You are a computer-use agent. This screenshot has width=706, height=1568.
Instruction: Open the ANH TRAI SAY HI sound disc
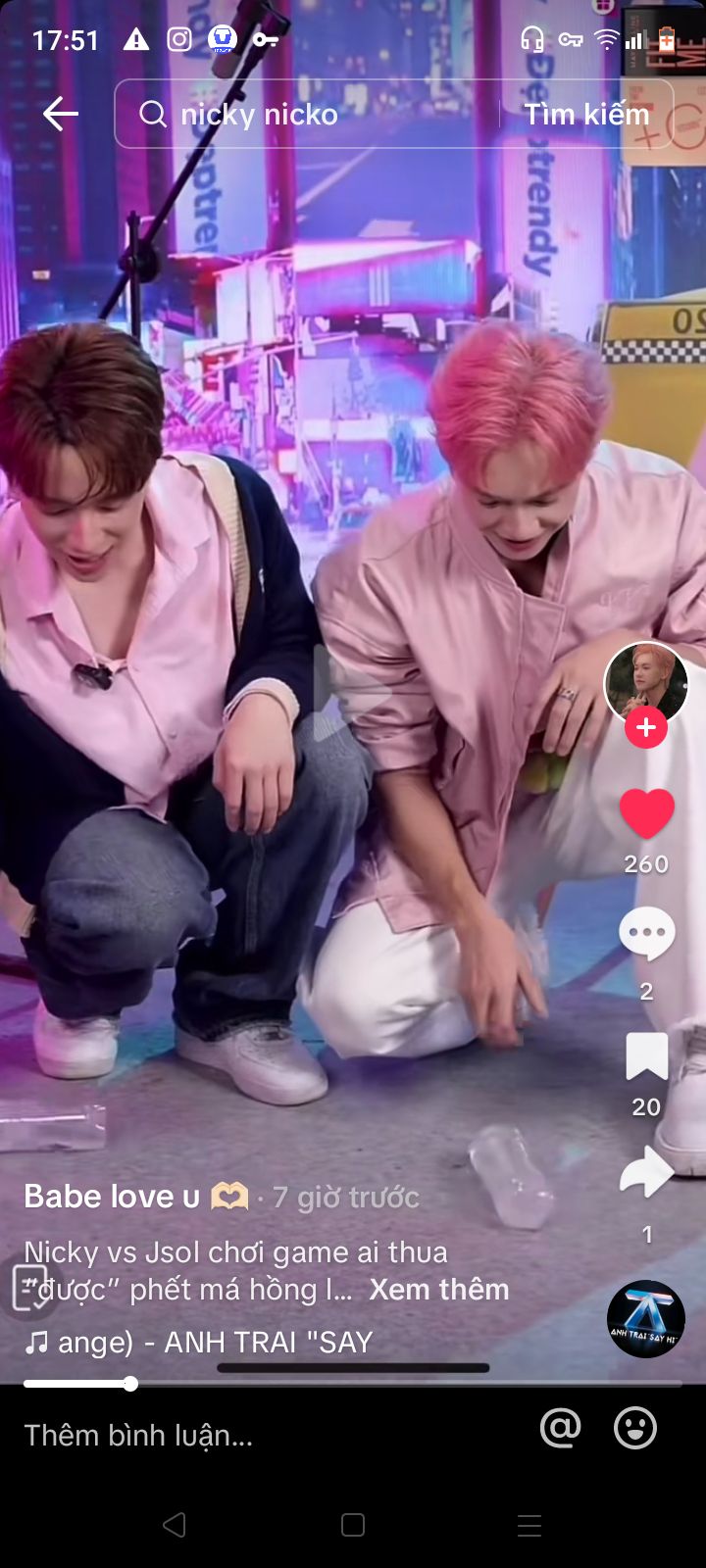click(646, 1319)
